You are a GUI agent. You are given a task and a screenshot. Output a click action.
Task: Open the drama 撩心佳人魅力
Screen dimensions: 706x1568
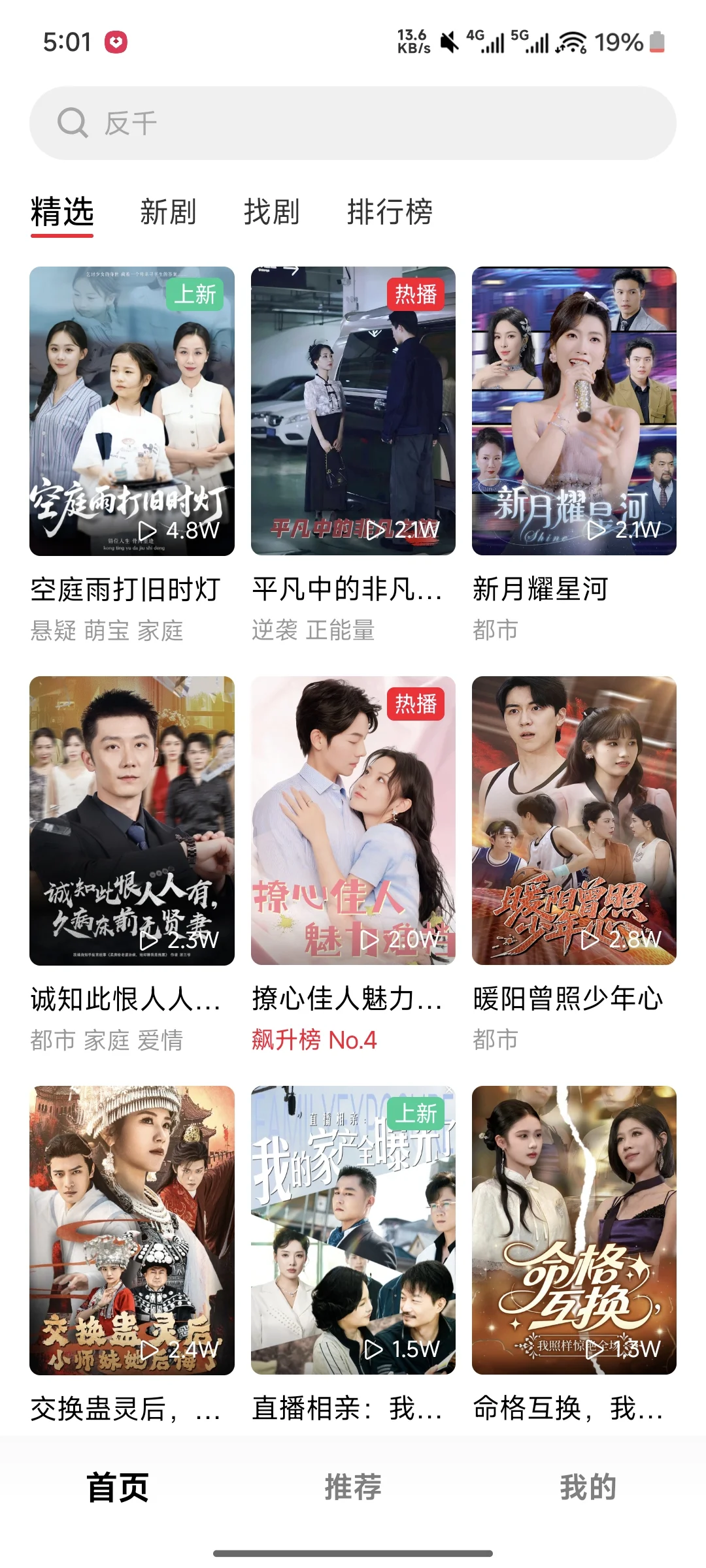(x=353, y=821)
